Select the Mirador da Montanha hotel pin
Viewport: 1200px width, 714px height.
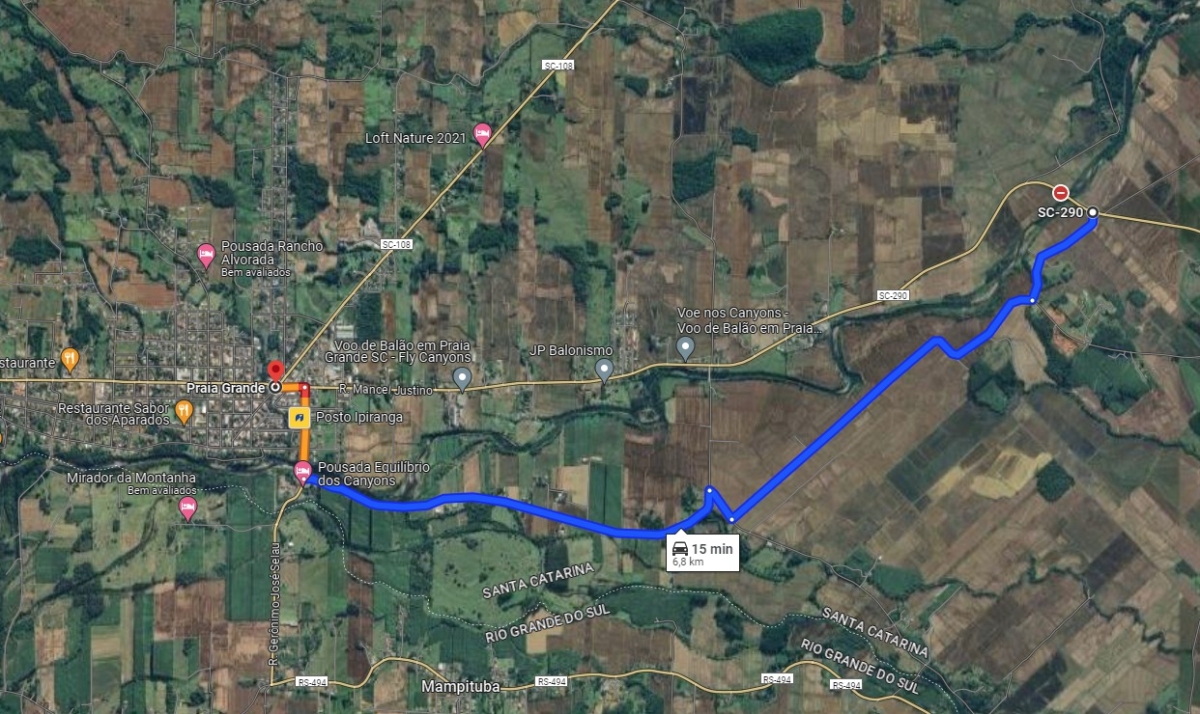pyautogui.click(x=187, y=508)
